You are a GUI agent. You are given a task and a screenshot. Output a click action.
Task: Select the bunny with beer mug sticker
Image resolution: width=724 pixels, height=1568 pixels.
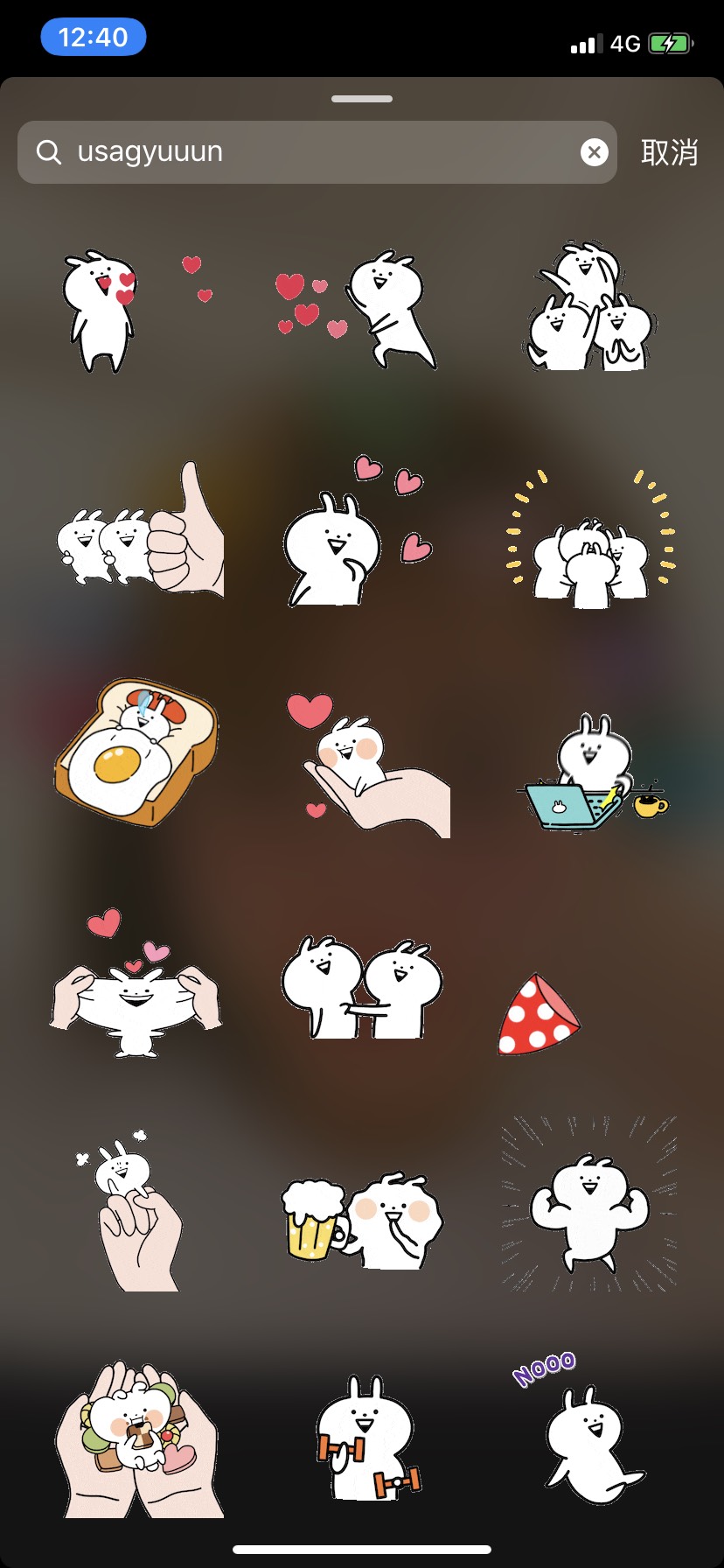360,1221
